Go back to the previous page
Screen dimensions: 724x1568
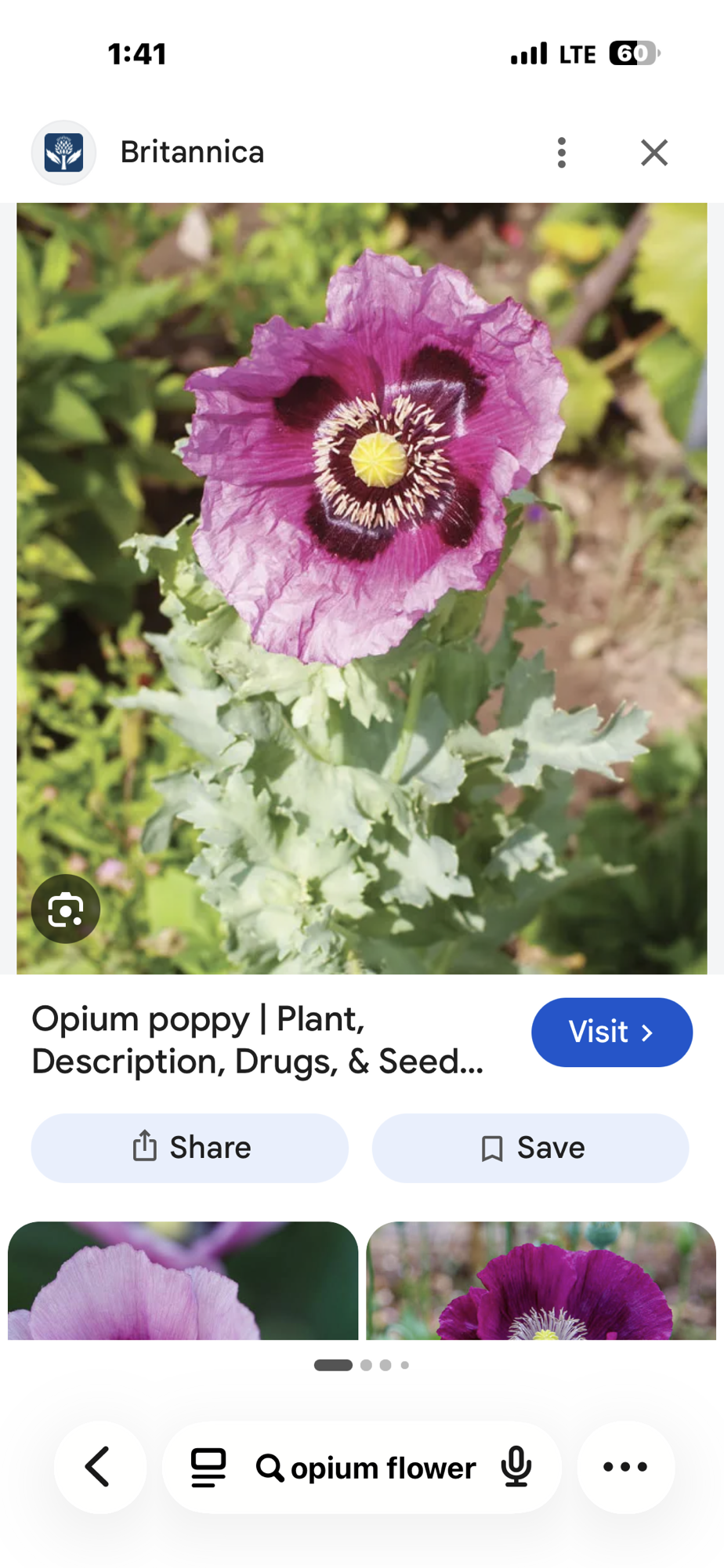click(x=100, y=1467)
